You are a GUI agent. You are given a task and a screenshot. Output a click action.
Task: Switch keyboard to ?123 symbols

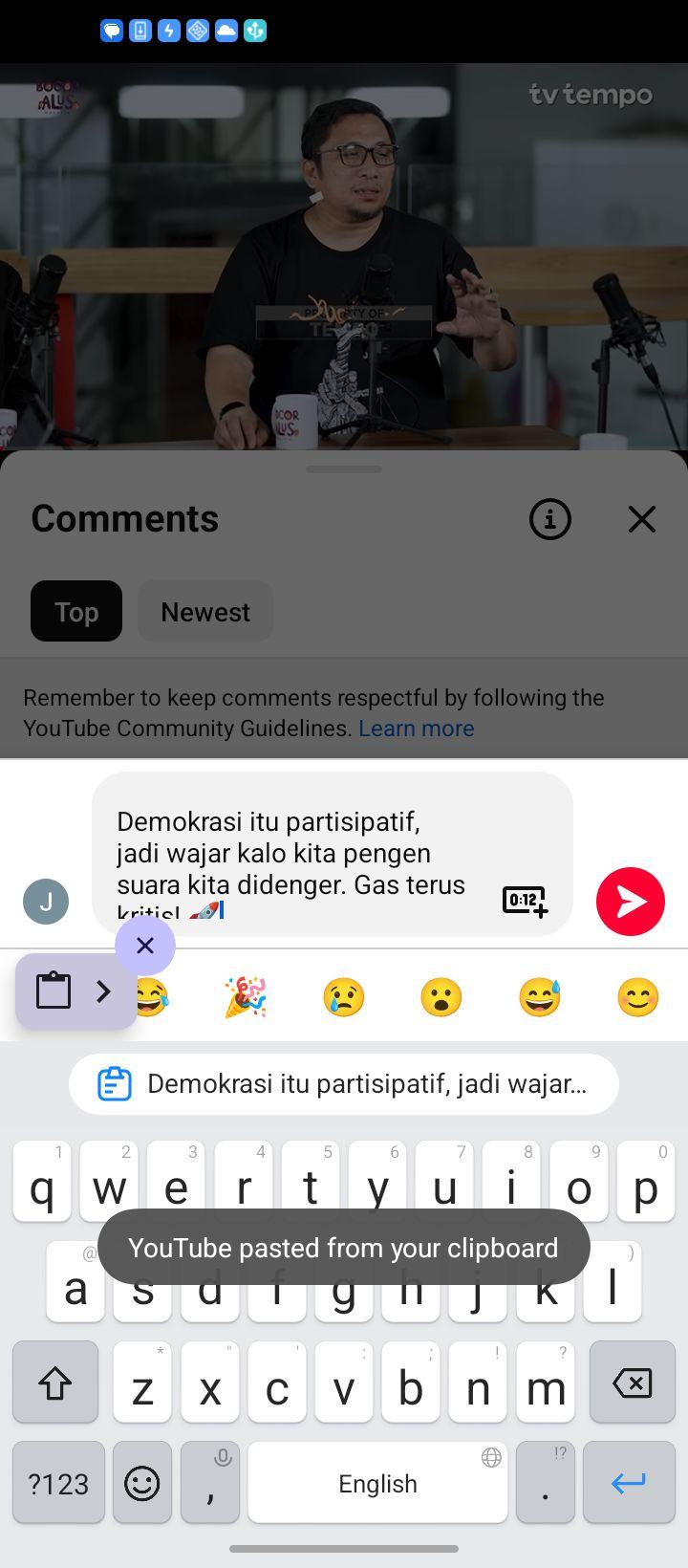58,1483
